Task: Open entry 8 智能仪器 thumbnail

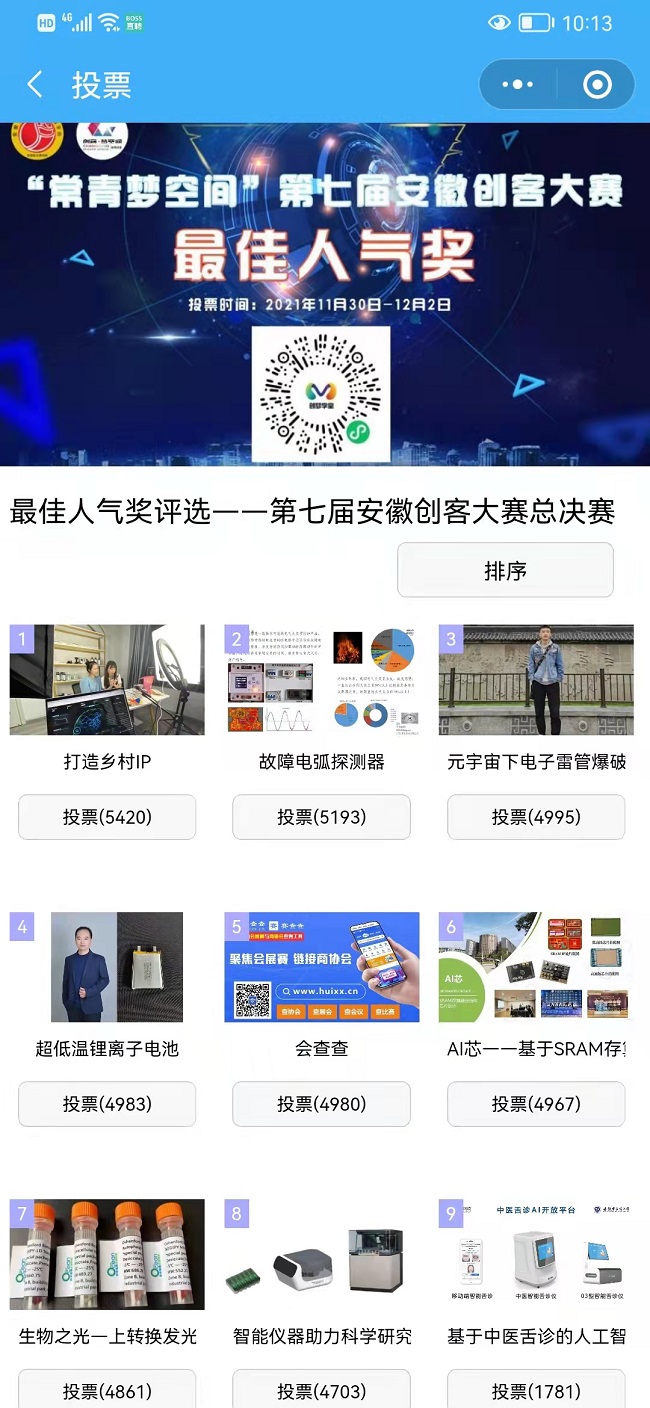Action: 321,1254
